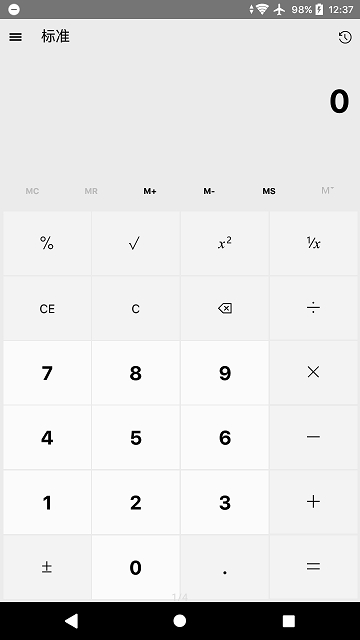360x640 pixels.
Task: Toggle the sign with the ± key
Action: 47,567
